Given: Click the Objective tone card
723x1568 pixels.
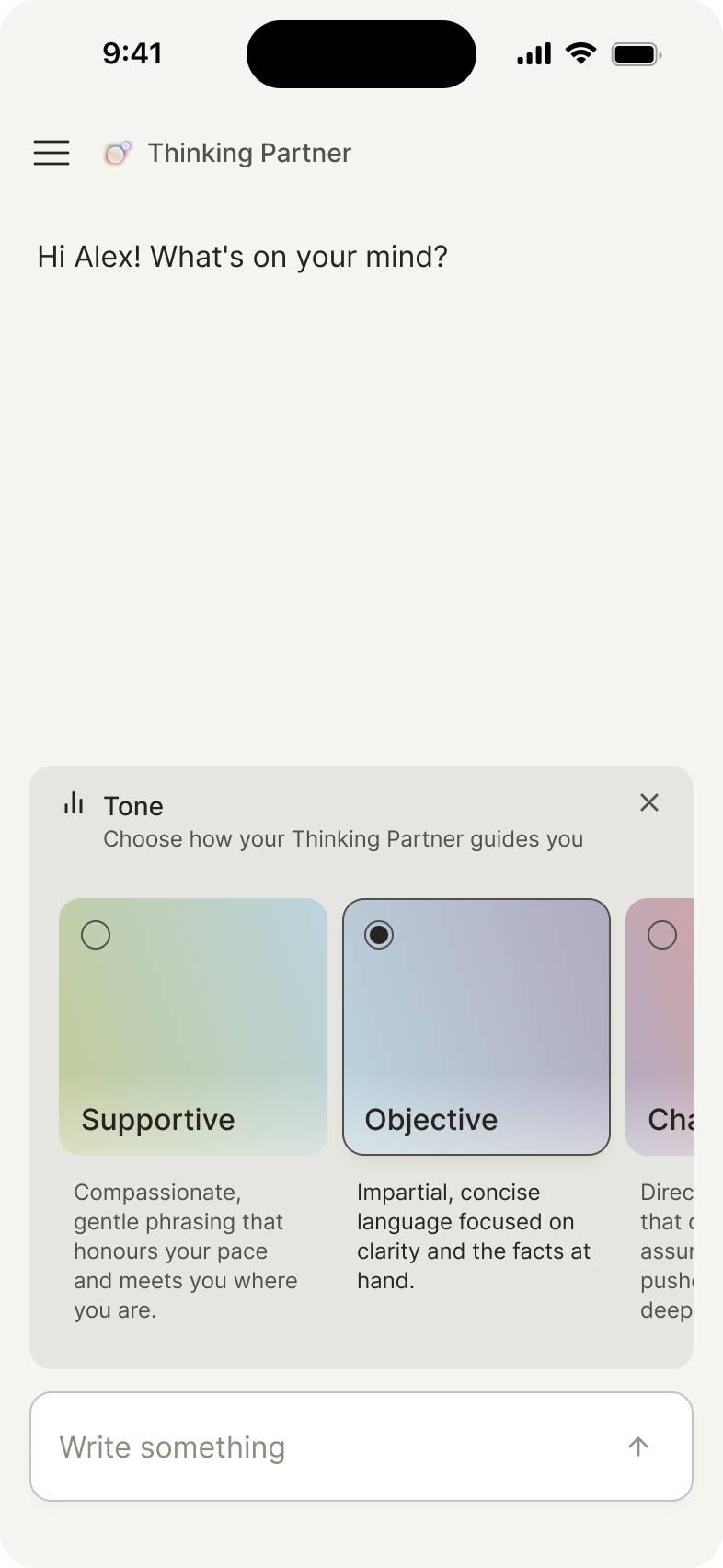Looking at the screenshot, I should pyautogui.click(x=476, y=1026).
